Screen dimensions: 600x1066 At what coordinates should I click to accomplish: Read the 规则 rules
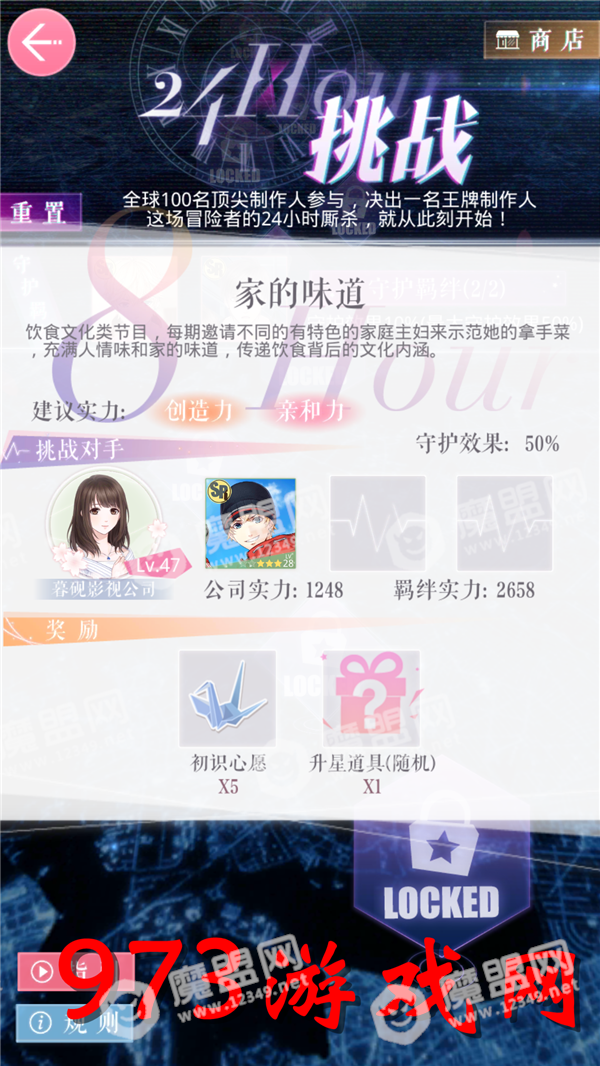tap(75, 1021)
